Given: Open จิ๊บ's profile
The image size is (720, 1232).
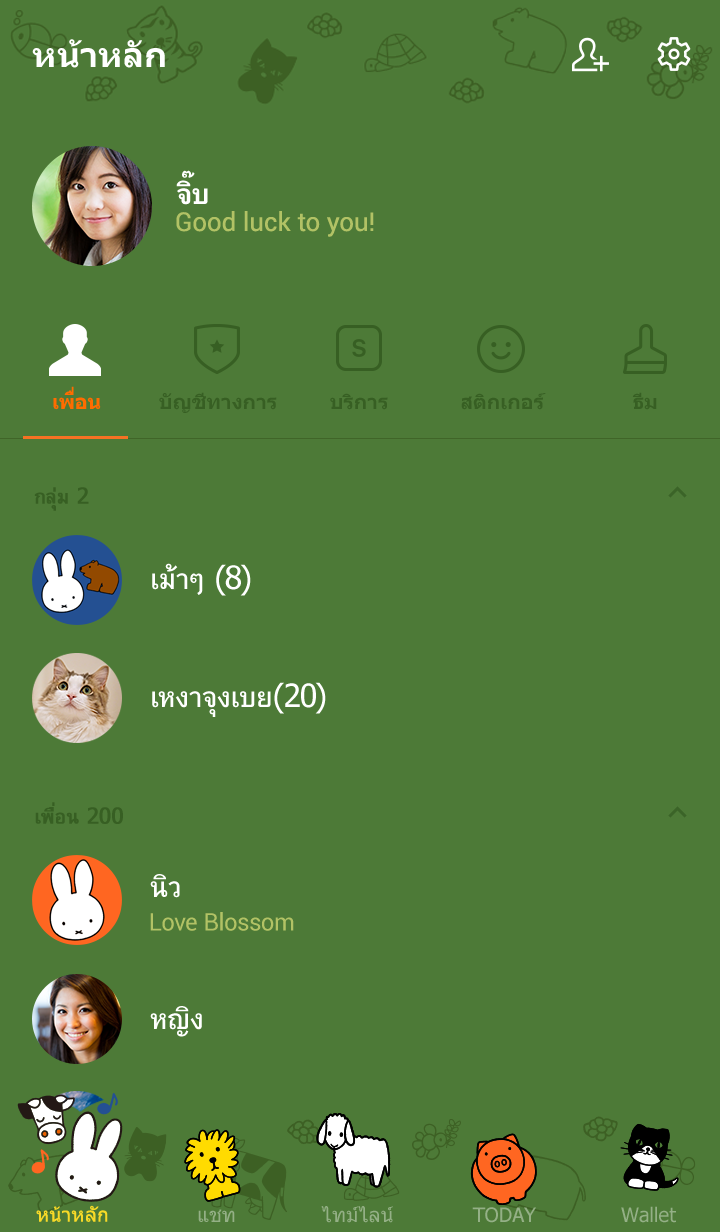Looking at the screenshot, I should tap(92, 206).
